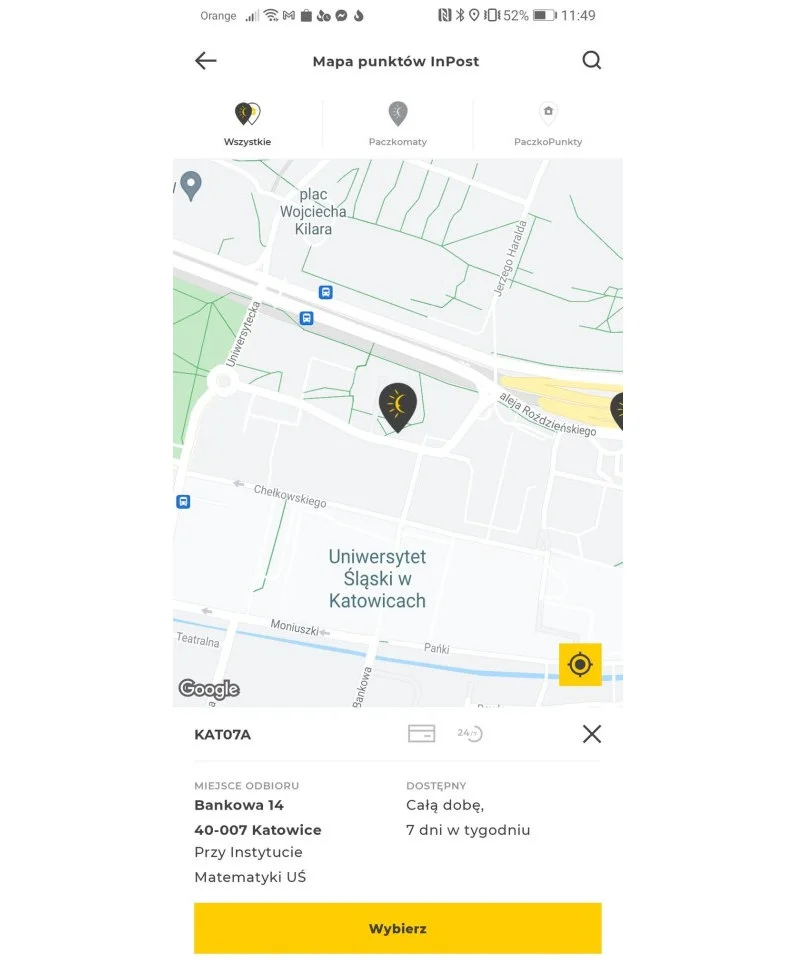Open the search magnifier icon
Viewport: 803px width, 975px height.
pos(591,61)
